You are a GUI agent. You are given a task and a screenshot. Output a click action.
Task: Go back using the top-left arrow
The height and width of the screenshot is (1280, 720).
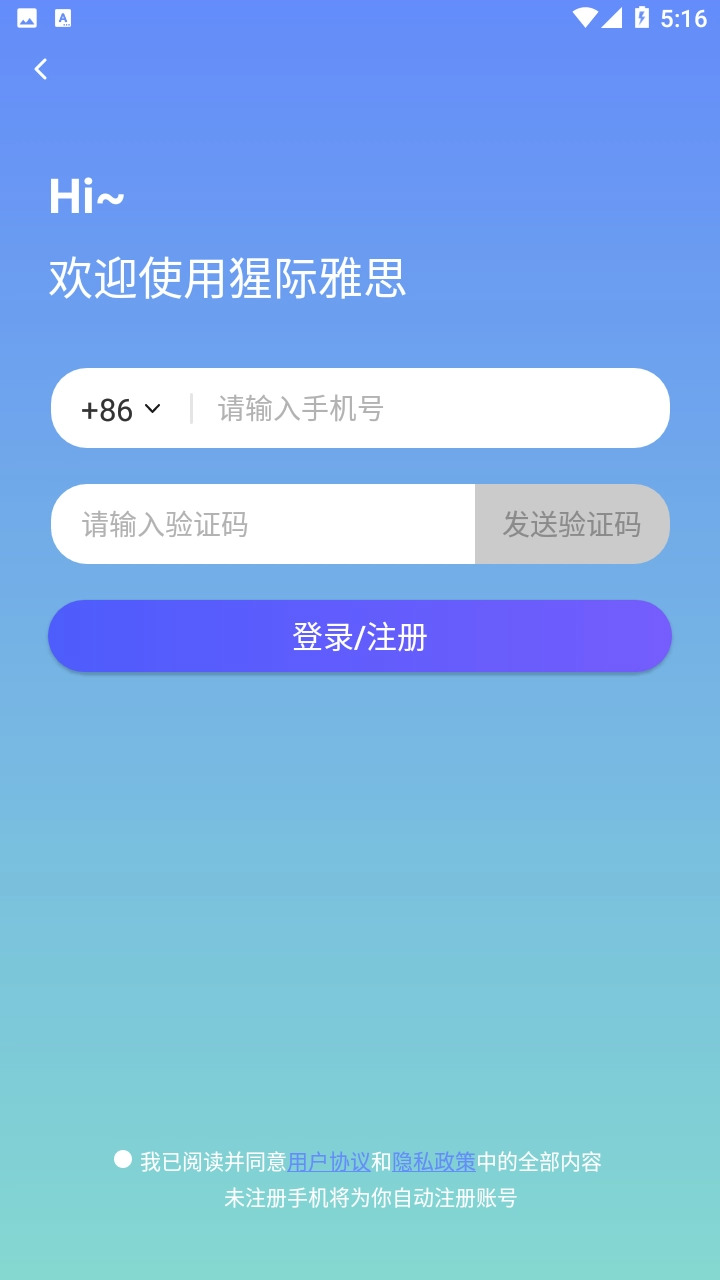coord(41,69)
